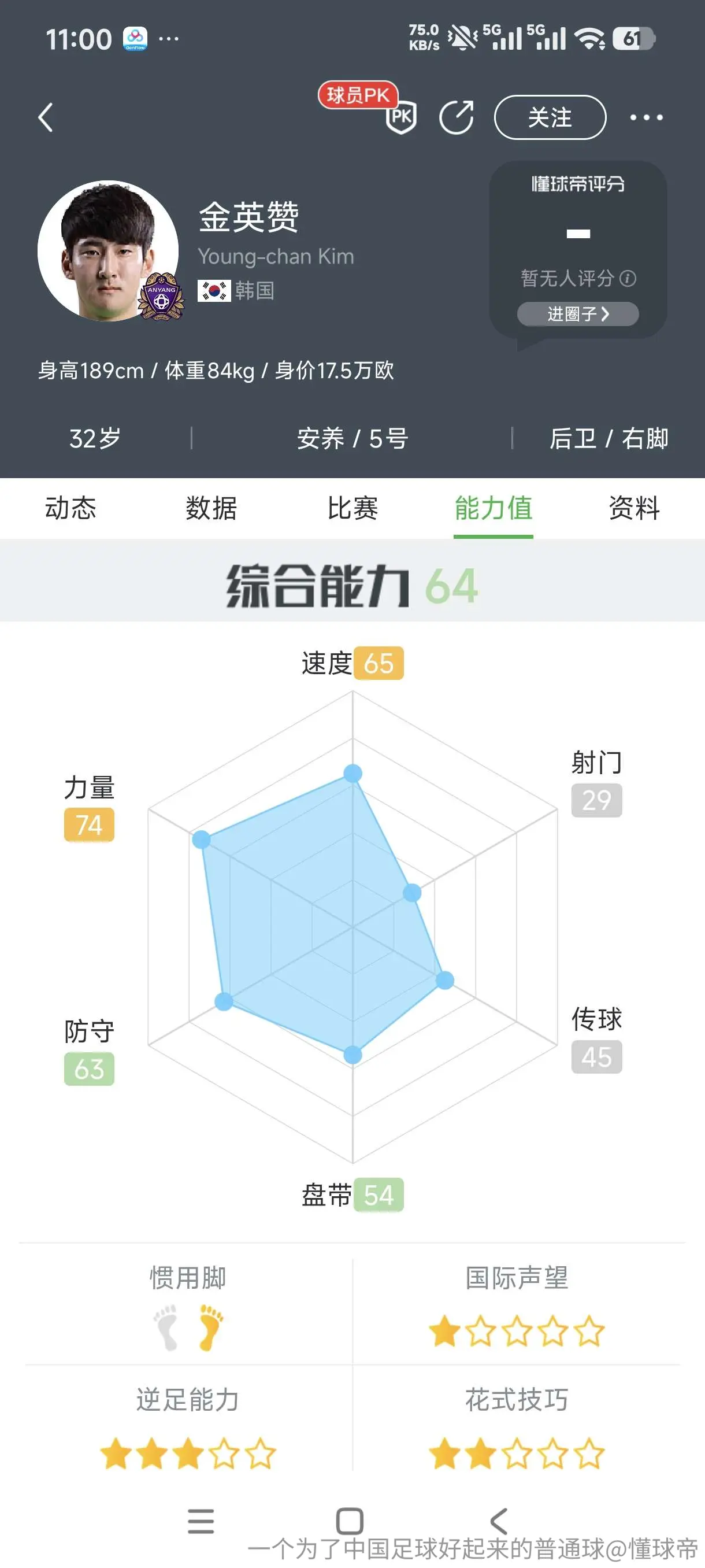Open recent apps with the system menu button
Screen dimensions: 705x1568
[x=201, y=1521]
